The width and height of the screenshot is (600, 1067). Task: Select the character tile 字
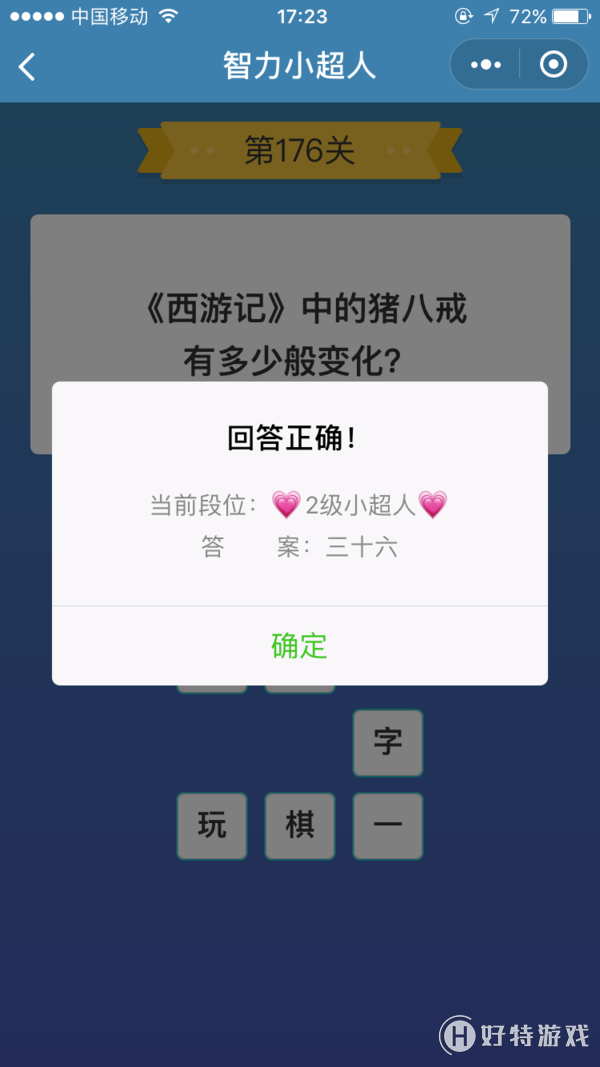tap(387, 742)
